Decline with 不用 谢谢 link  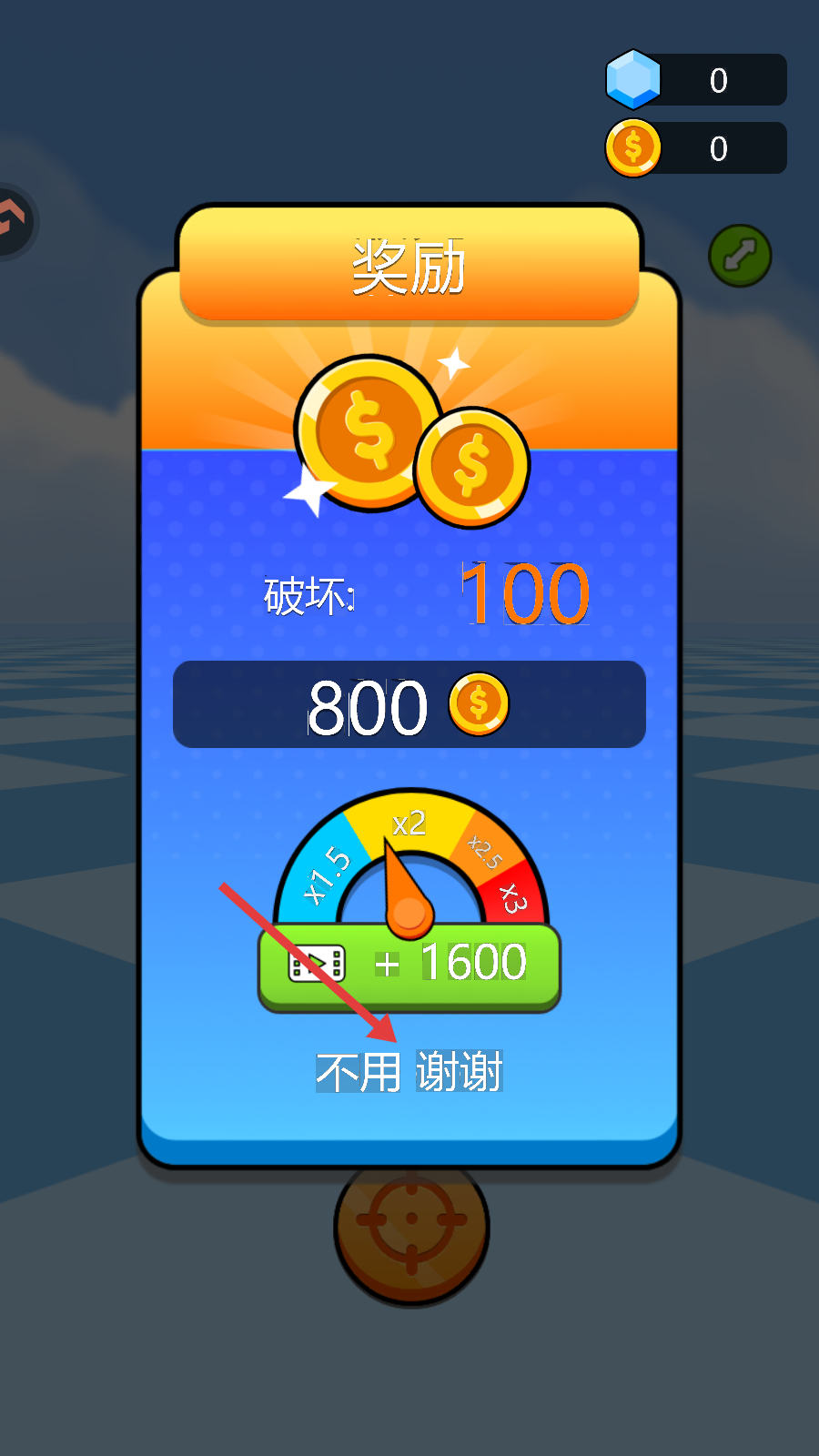coord(409,1072)
